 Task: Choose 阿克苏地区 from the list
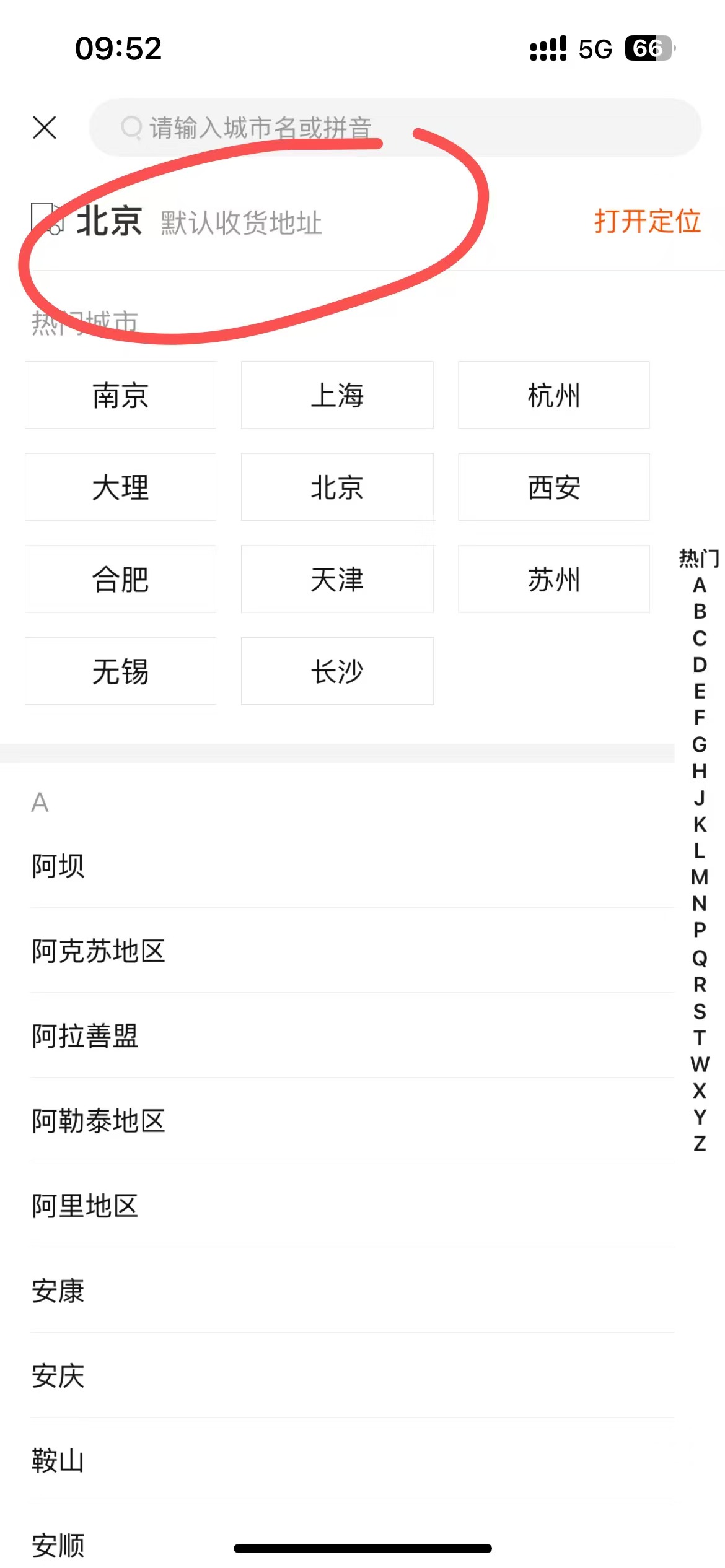352,951
